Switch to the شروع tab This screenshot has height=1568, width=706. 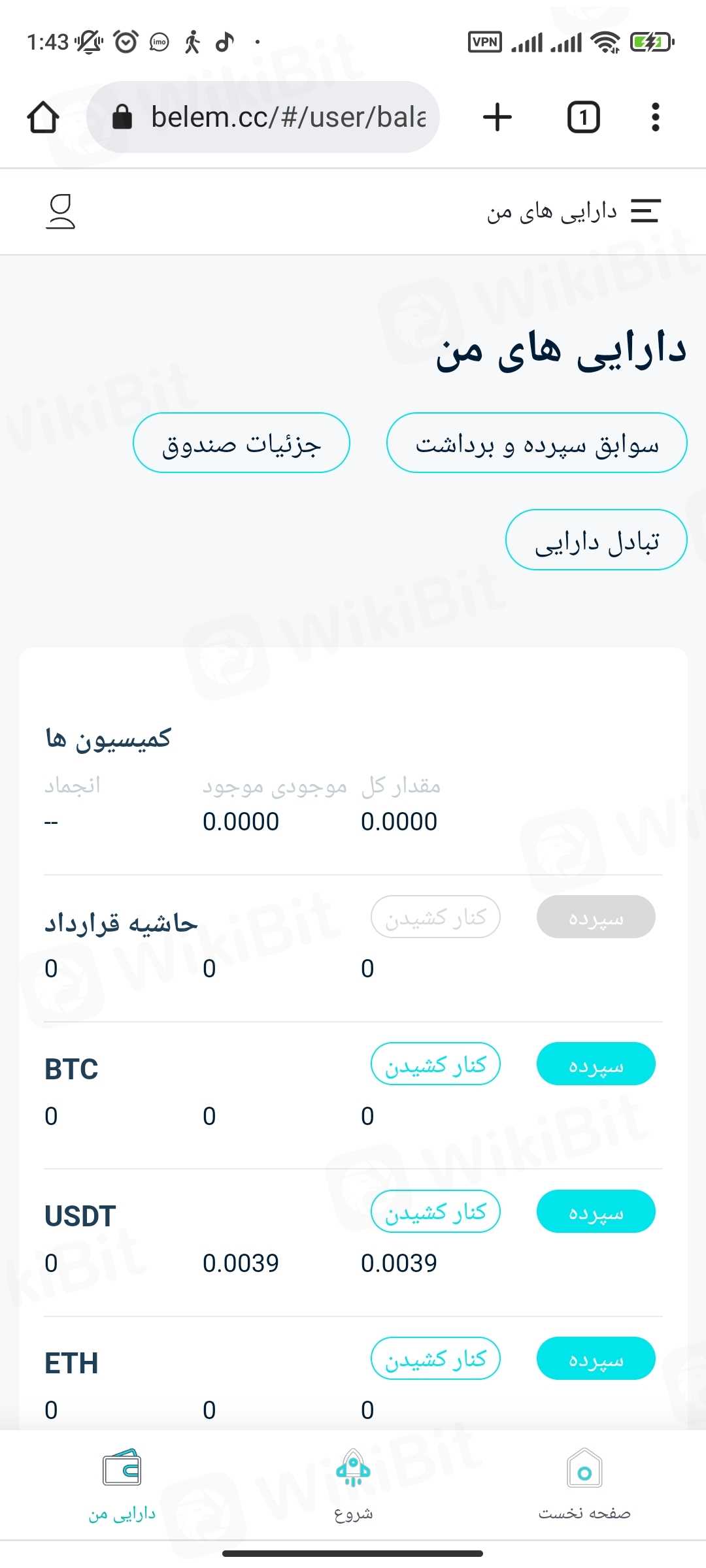click(353, 1484)
